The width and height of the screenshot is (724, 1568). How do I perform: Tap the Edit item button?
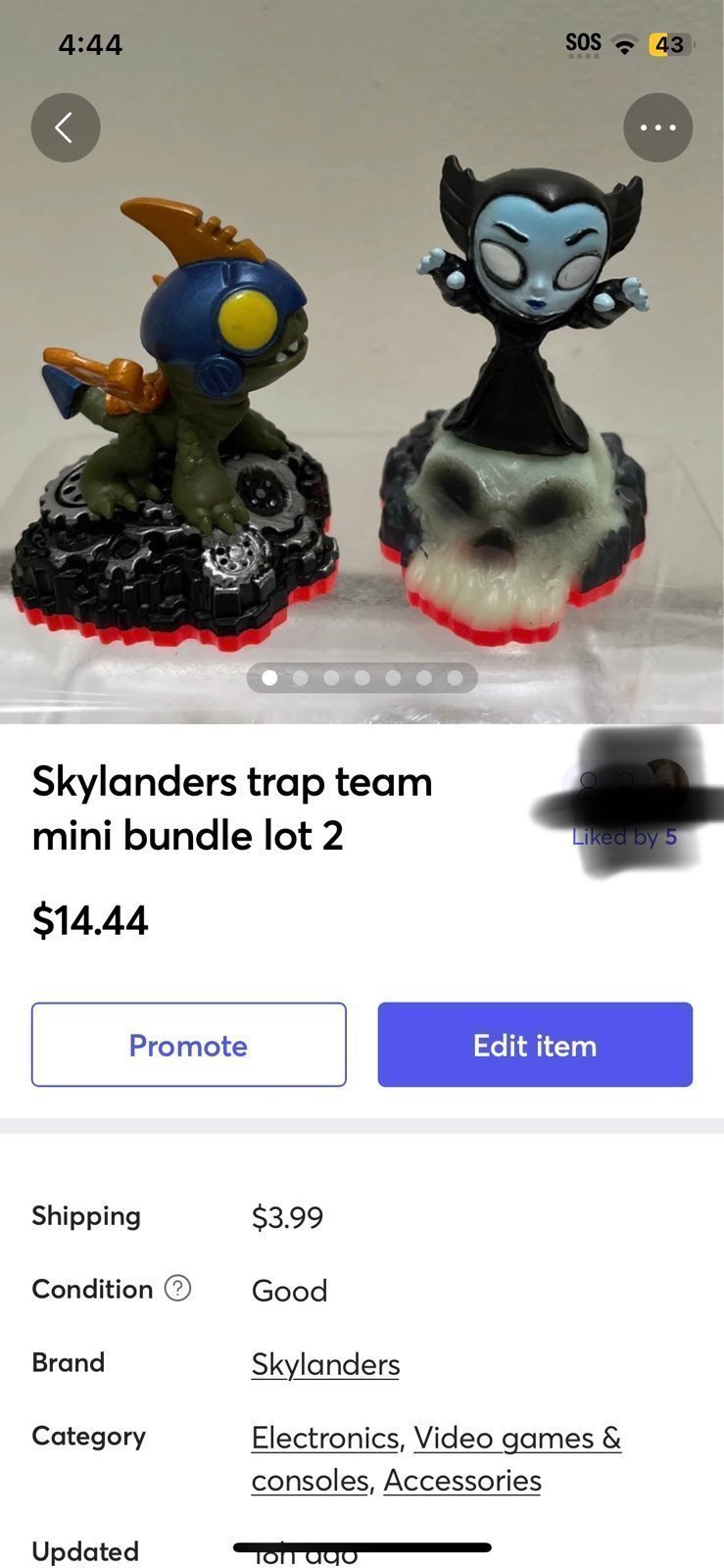point(535,1045)
